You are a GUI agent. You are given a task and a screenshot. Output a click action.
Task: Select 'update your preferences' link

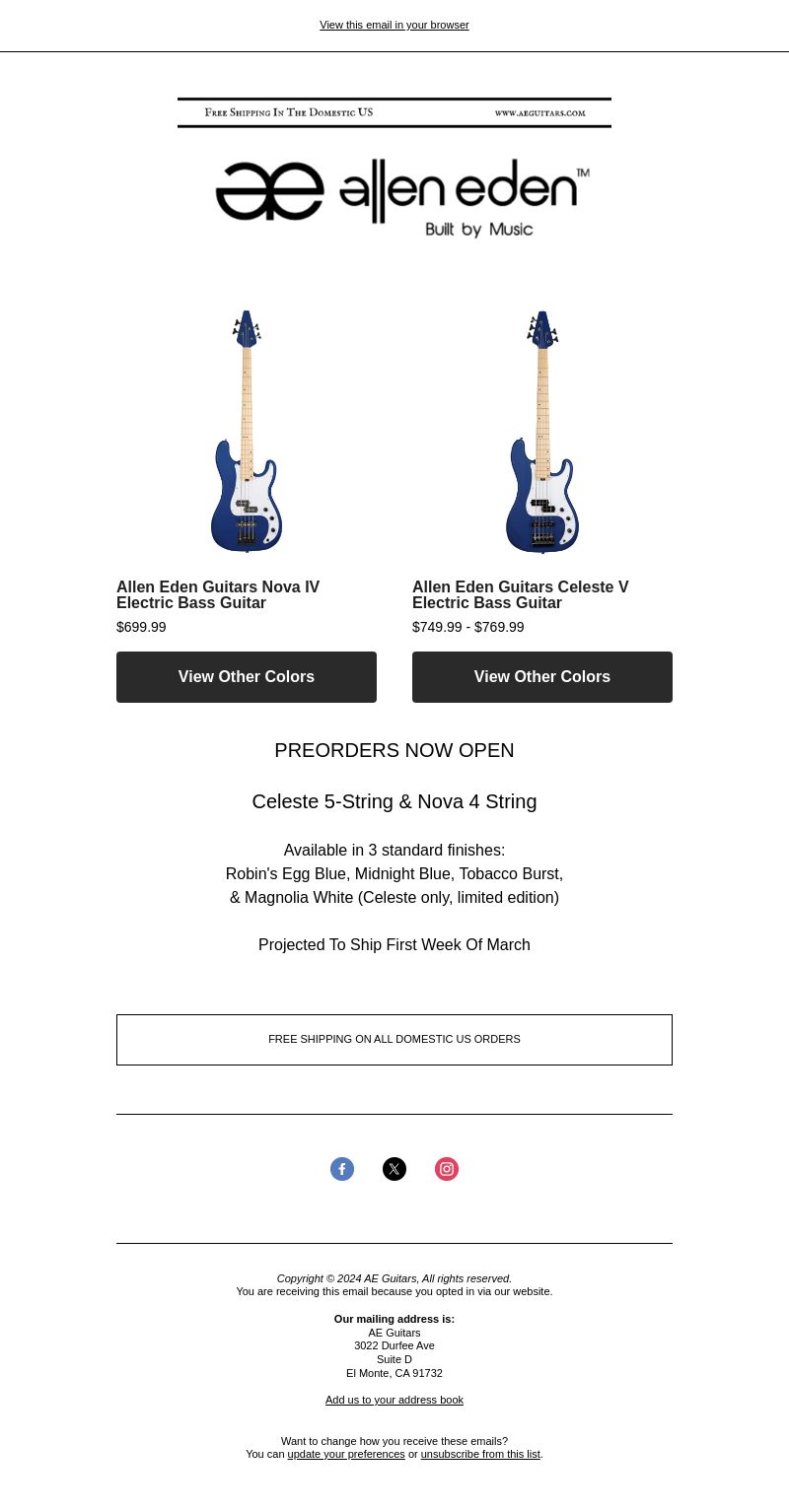[346, 1454]
